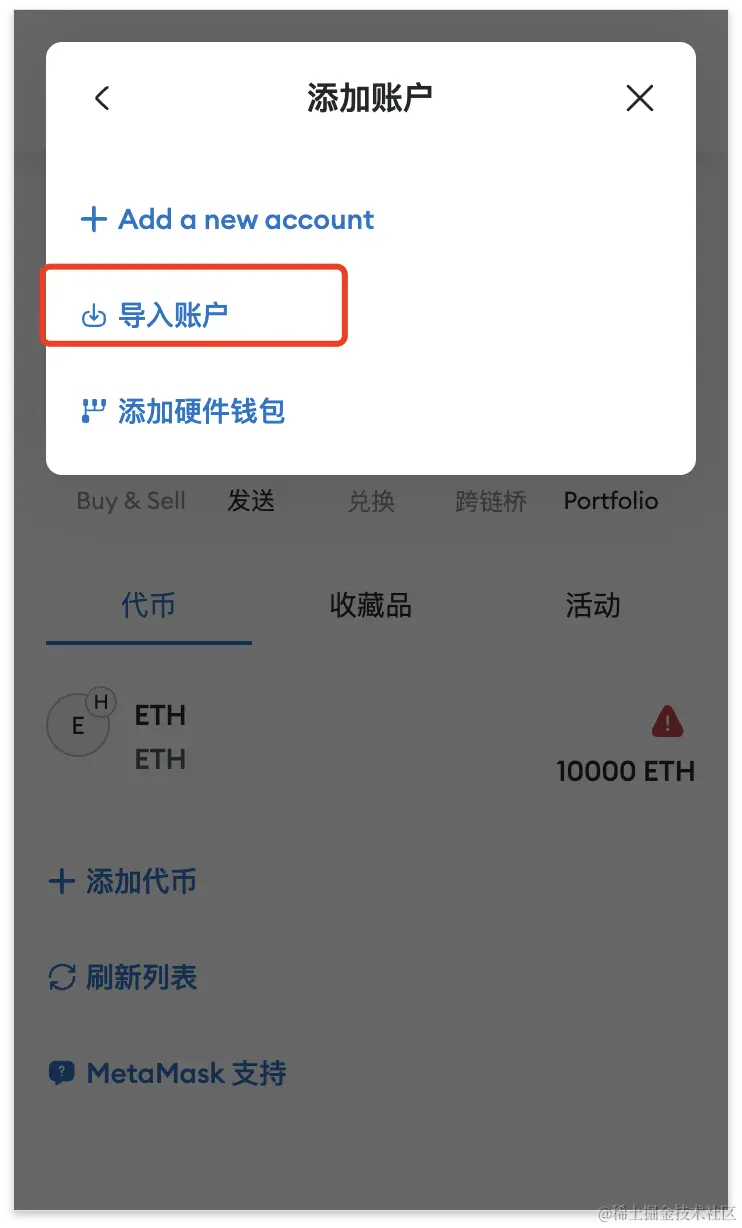Select Add a new account
The height and width of the screenshot is (1228, 742).
(x=228, y=220)
